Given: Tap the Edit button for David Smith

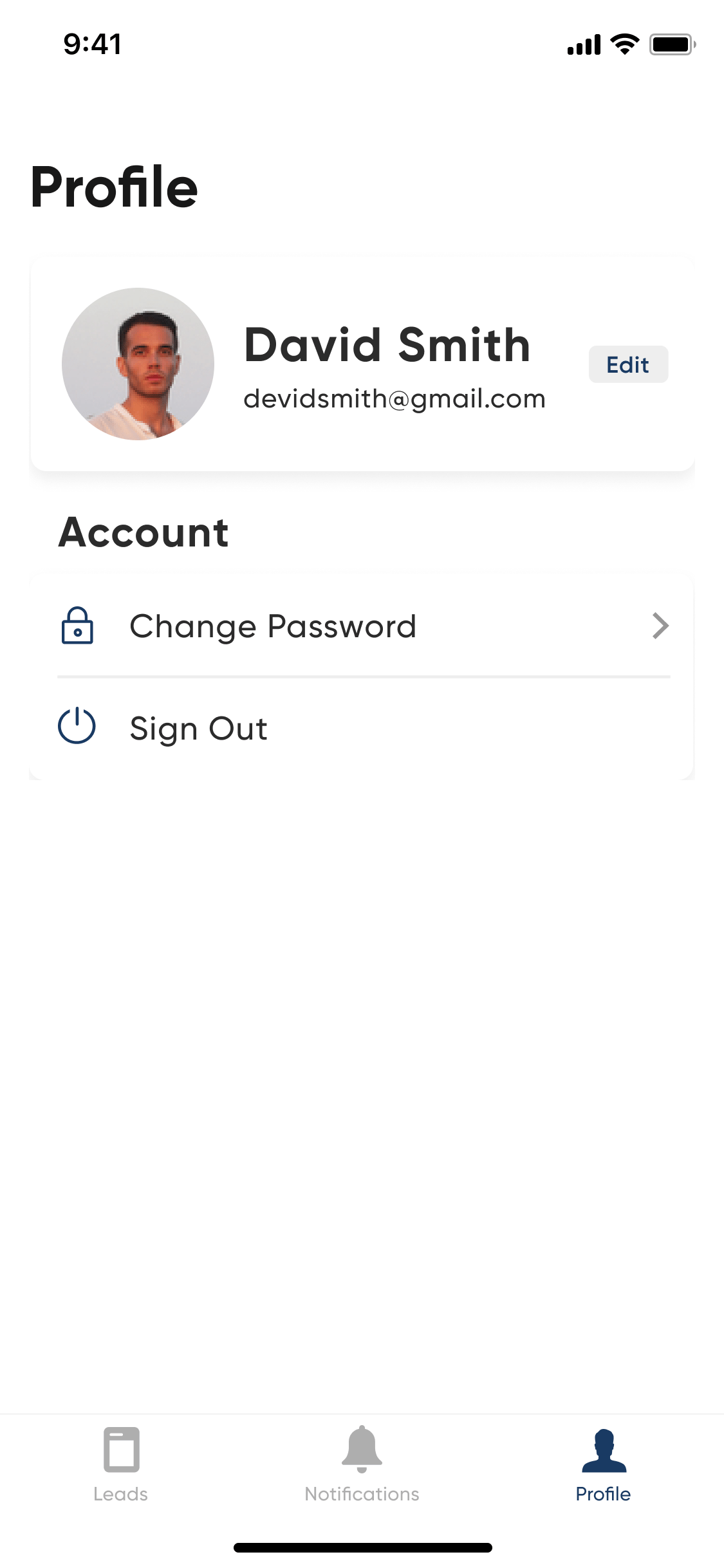Looking at the screenshot, I should [628, 365].
